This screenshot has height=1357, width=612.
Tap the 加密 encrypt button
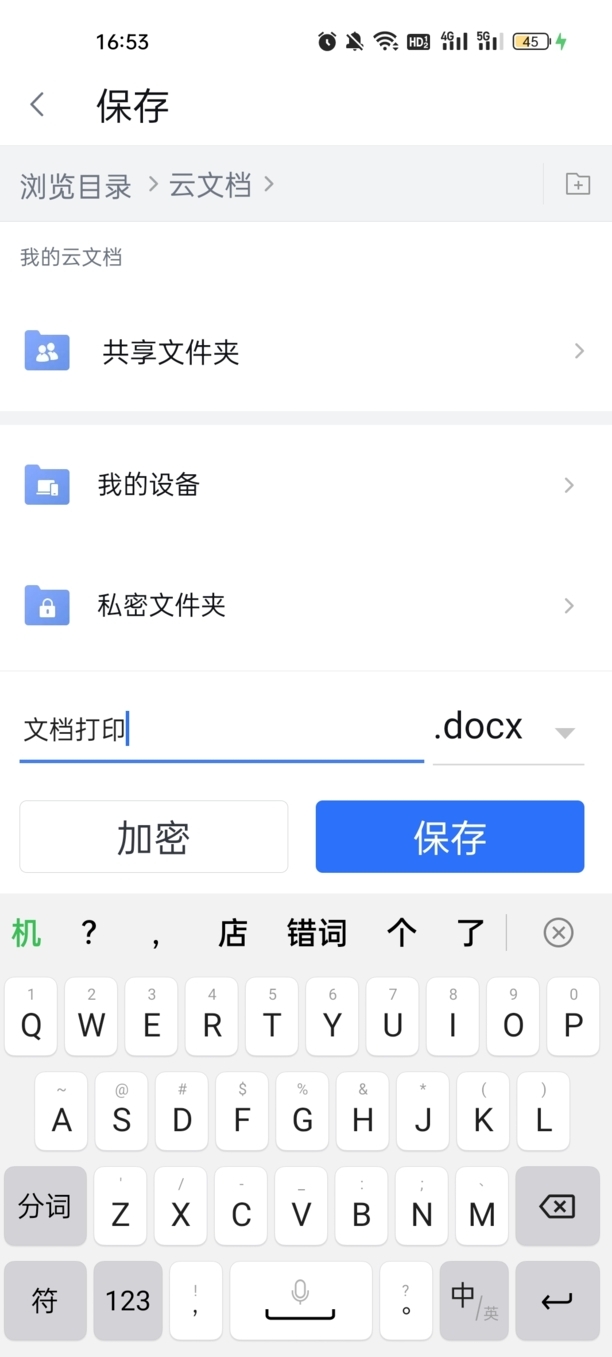pyautogui.click(x=154, y=837)
